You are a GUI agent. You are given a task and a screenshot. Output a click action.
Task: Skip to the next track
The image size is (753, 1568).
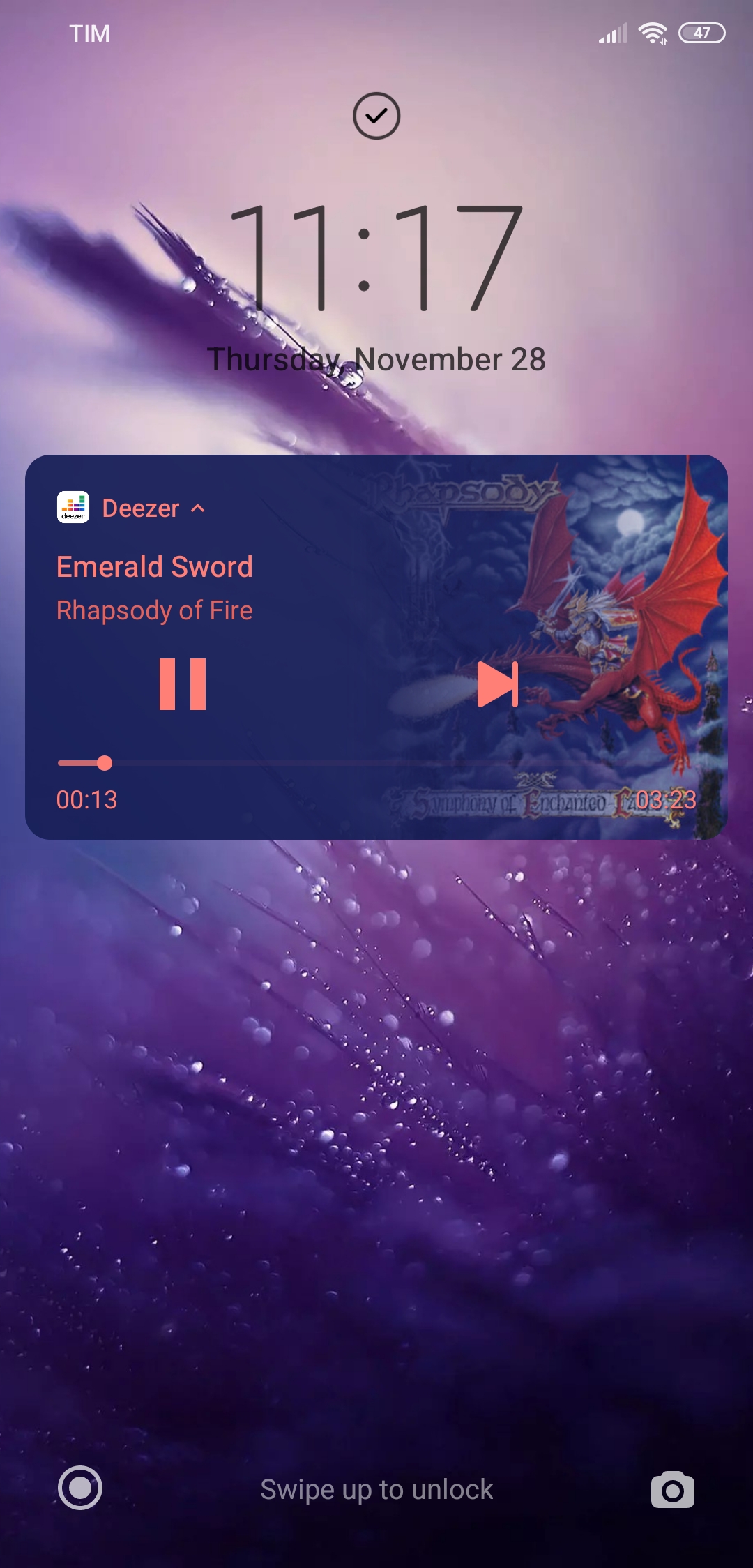coord(498,684)
